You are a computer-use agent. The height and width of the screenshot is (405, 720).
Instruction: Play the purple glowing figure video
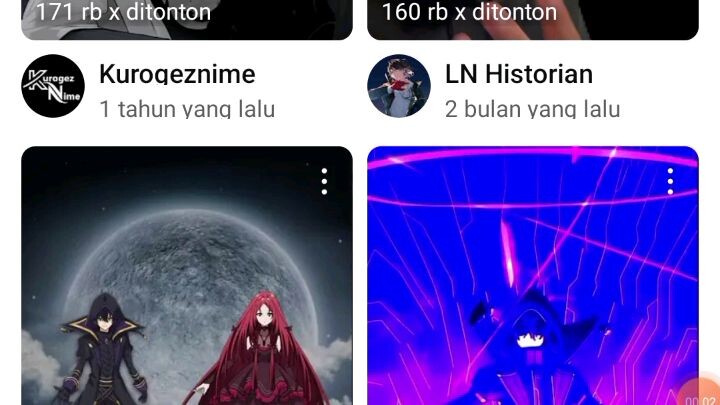[532, 290]
